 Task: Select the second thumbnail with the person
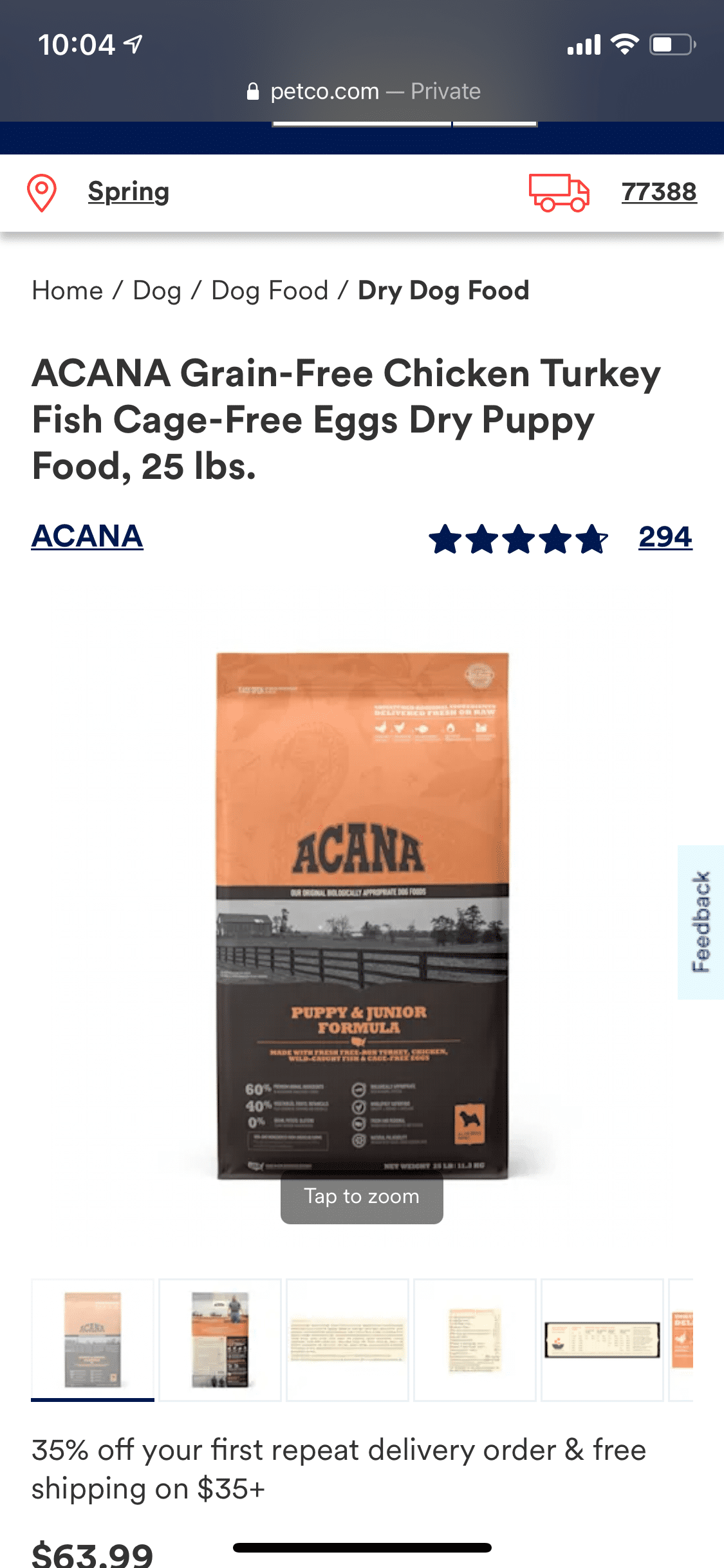pos(220,1339)
